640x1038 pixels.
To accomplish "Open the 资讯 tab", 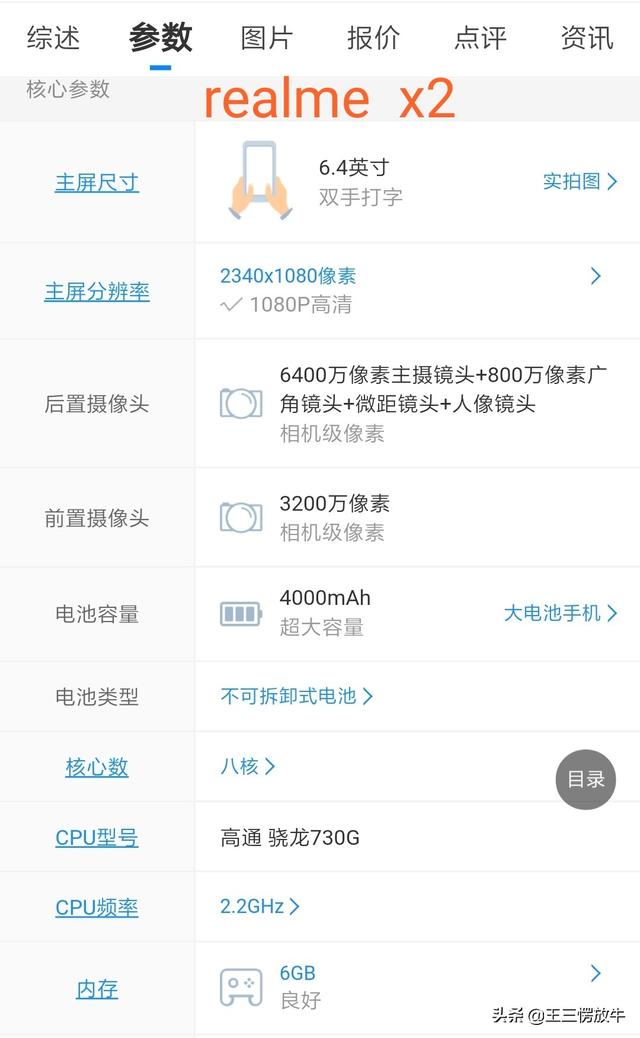I will [587, 38].
